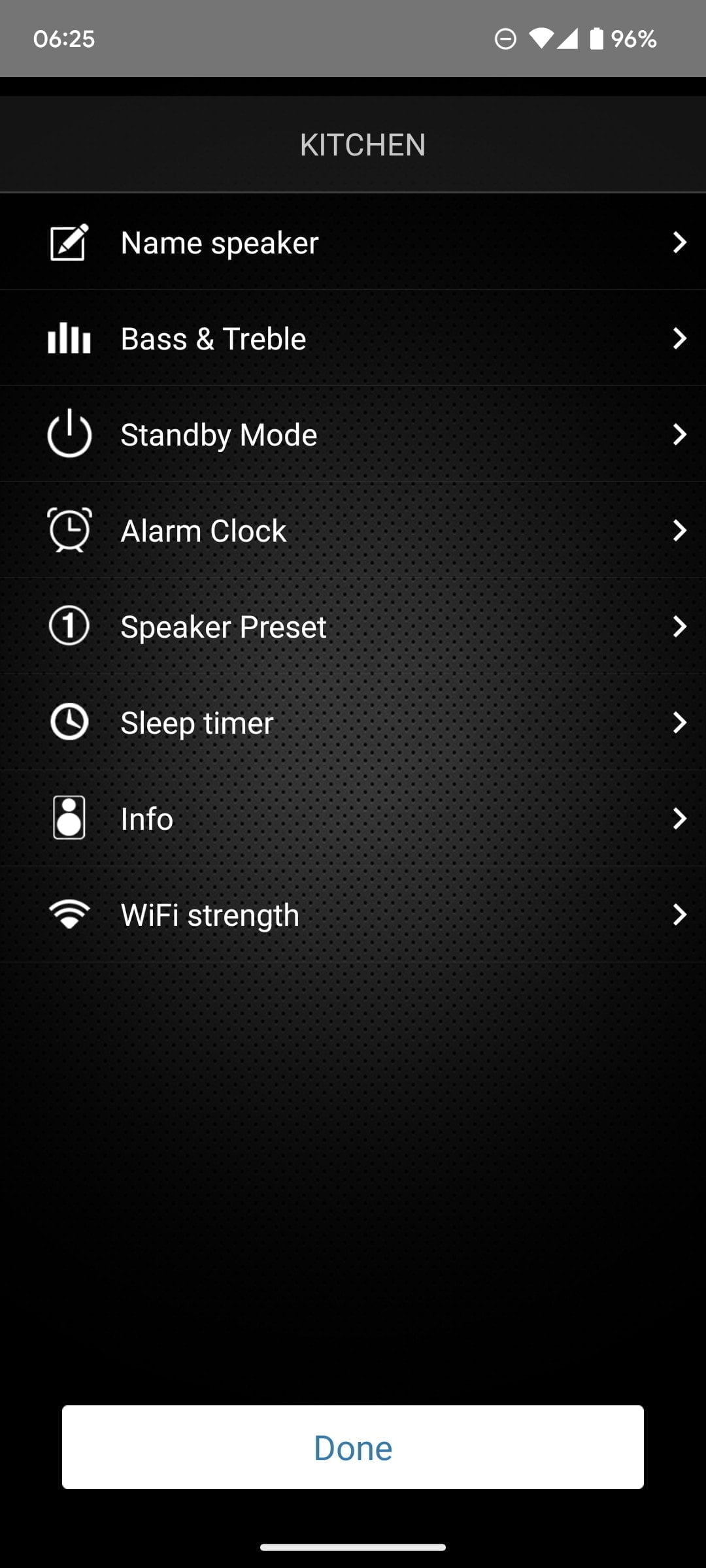Open Standby Mode options

pos(353,434)
